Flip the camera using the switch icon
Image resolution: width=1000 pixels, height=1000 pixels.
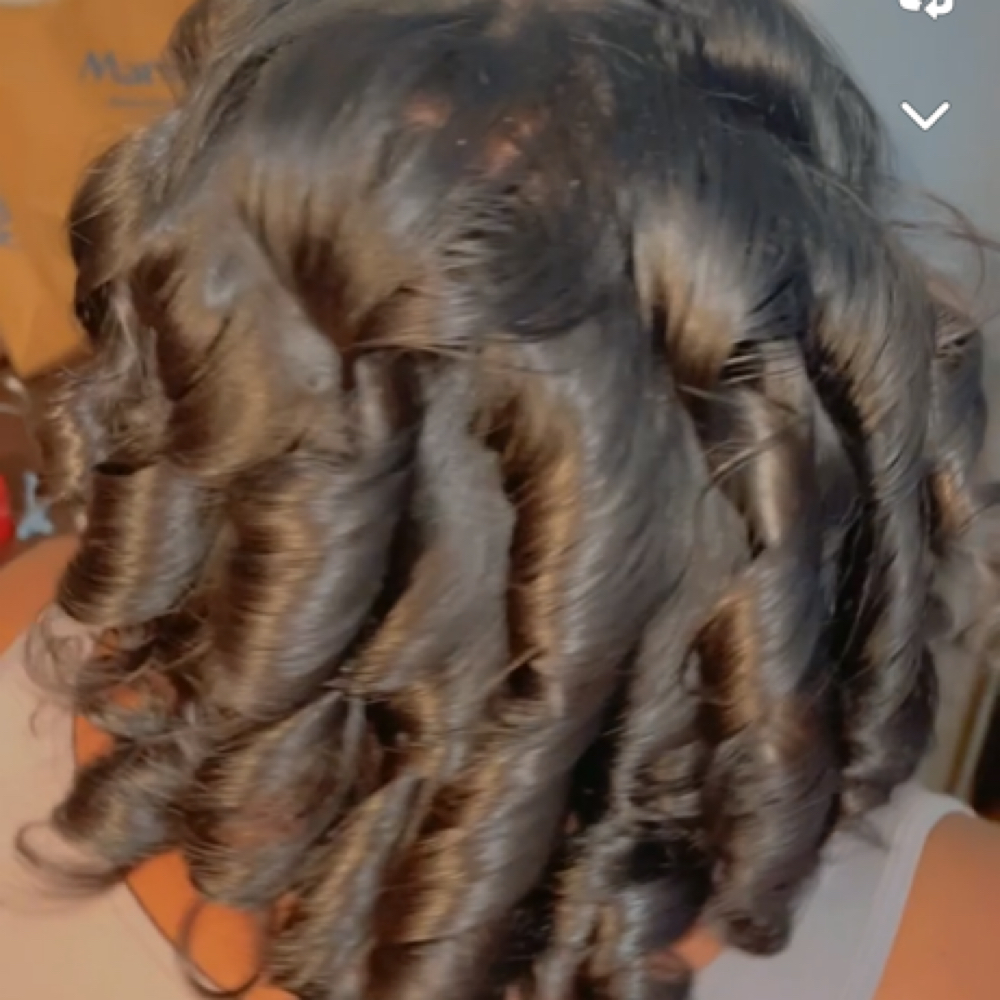925,8
